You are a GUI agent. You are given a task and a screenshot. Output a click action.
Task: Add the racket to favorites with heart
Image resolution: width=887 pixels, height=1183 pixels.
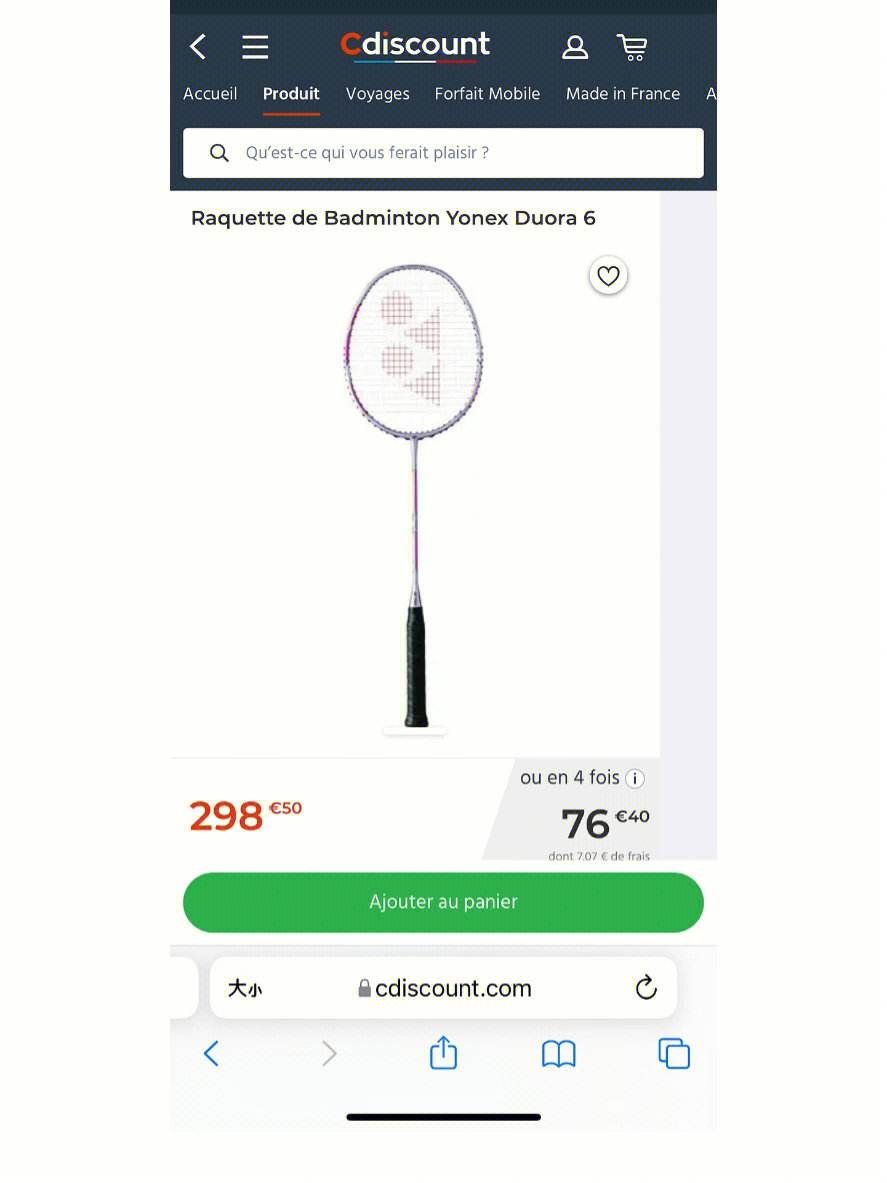608,276
